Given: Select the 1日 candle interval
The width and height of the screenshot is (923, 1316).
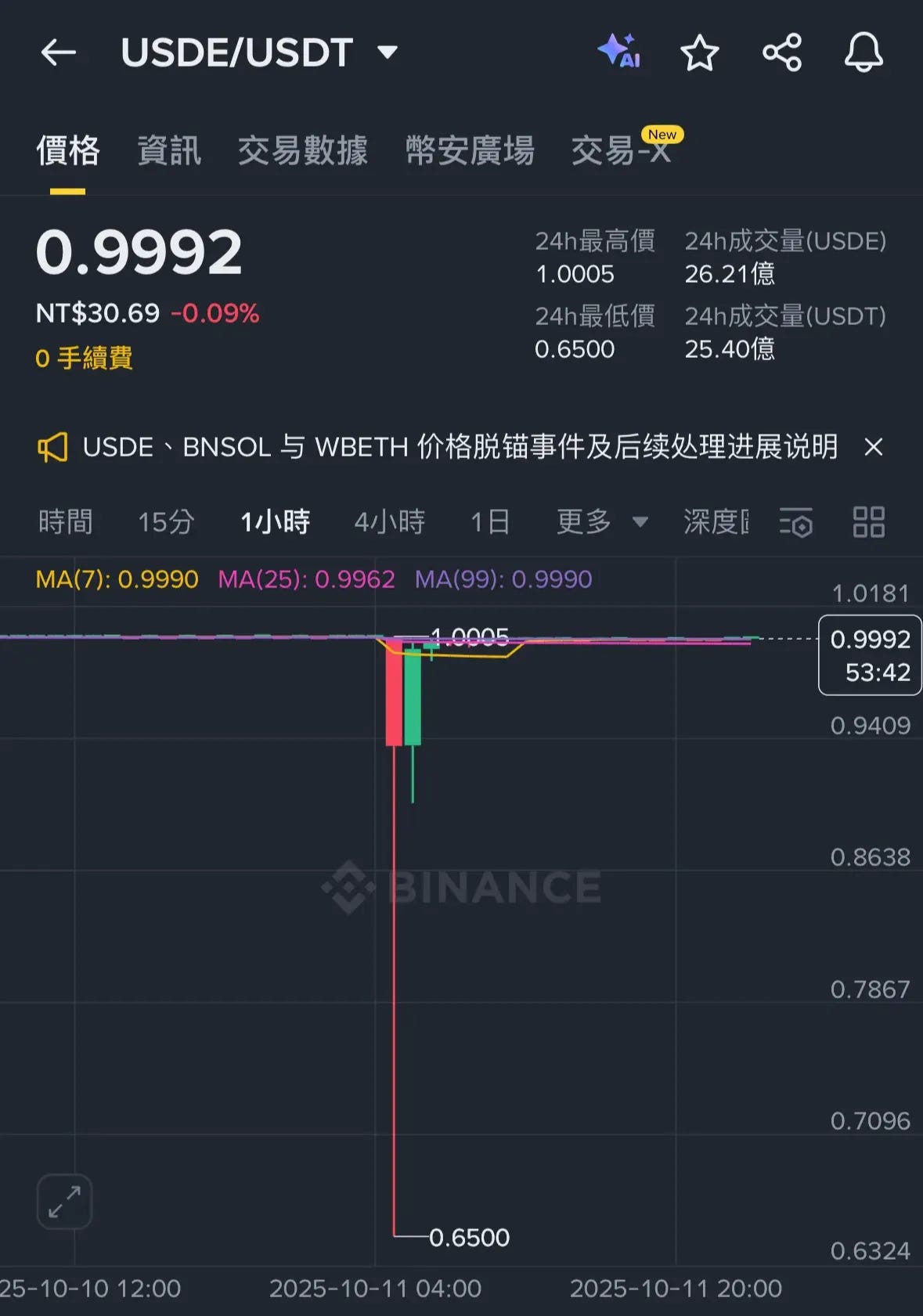Looking at the screenshot, I should point(489,521).
